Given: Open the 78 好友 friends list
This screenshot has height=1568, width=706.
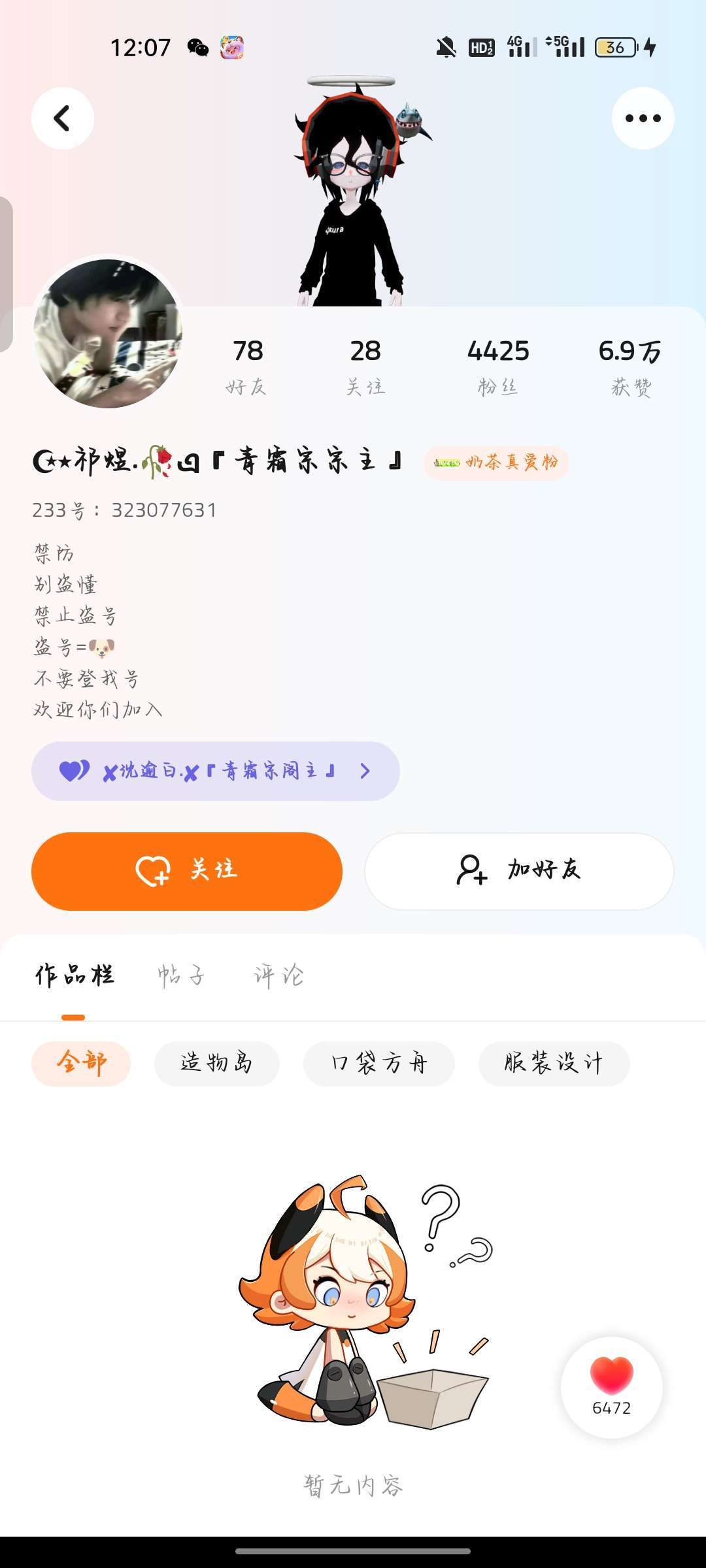Looking at the screenshot, I should 247,367.
